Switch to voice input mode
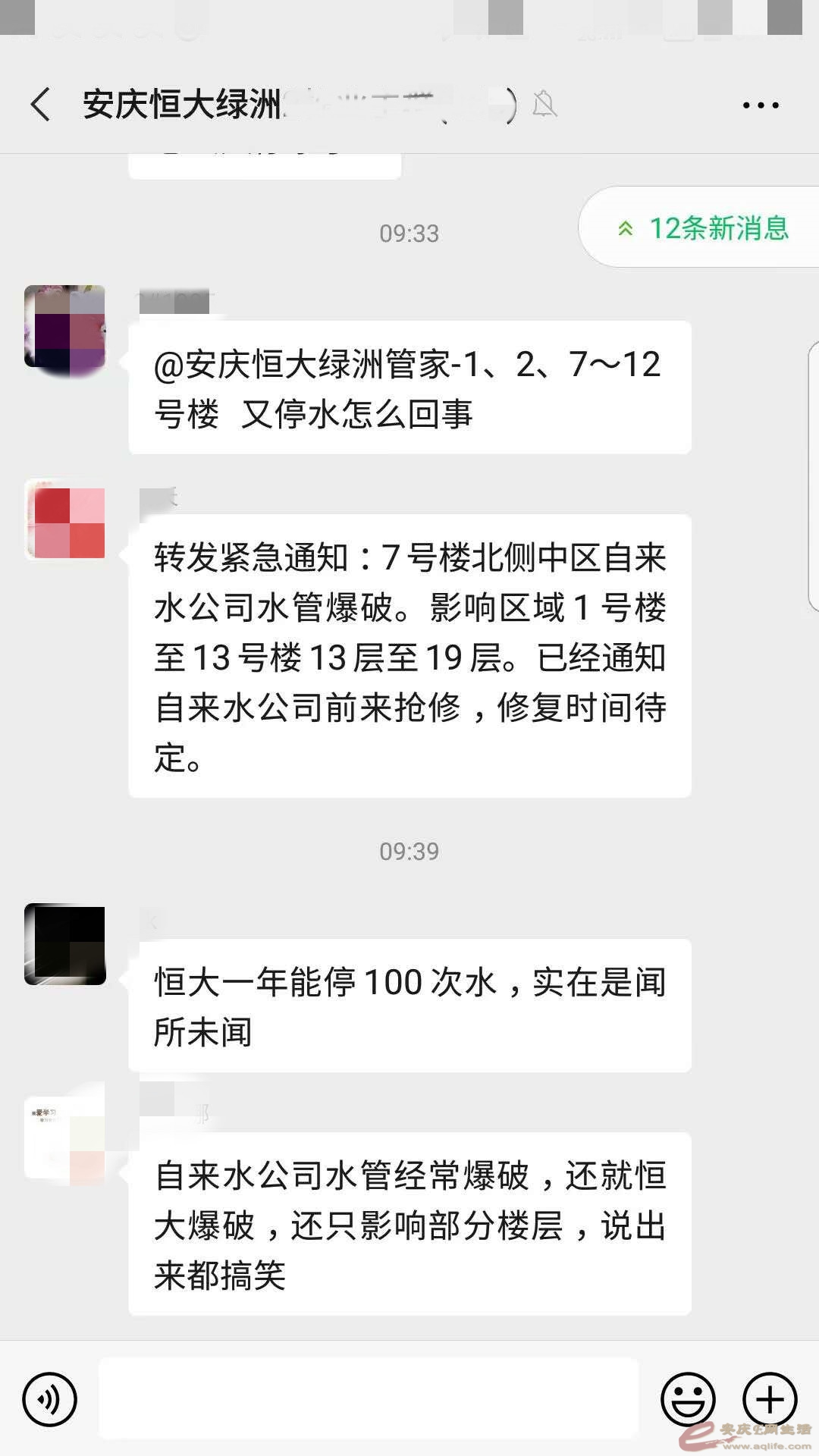Screen dimensions: 819x1456 coord(50,1398)
